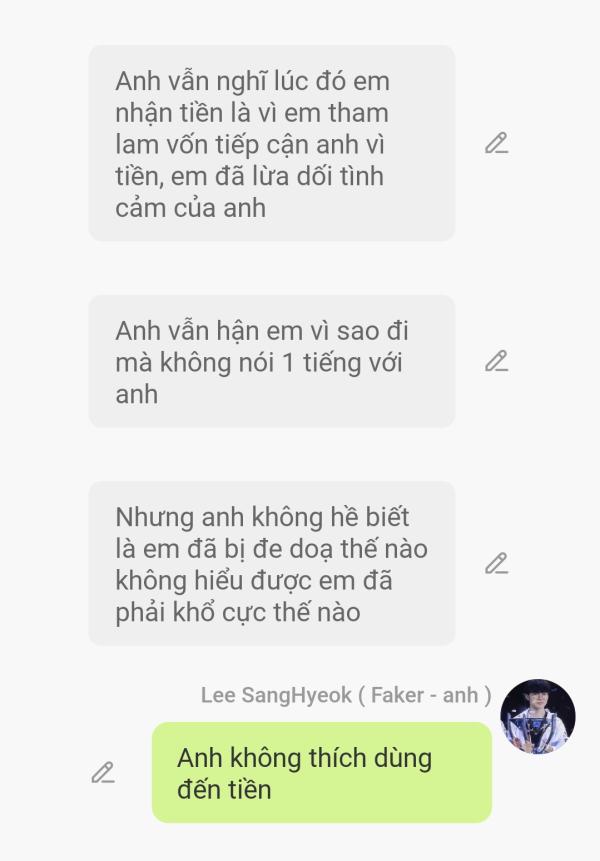
Task: Open Lee SangHyeok's profile picture
Action: (x=537, y=716)
